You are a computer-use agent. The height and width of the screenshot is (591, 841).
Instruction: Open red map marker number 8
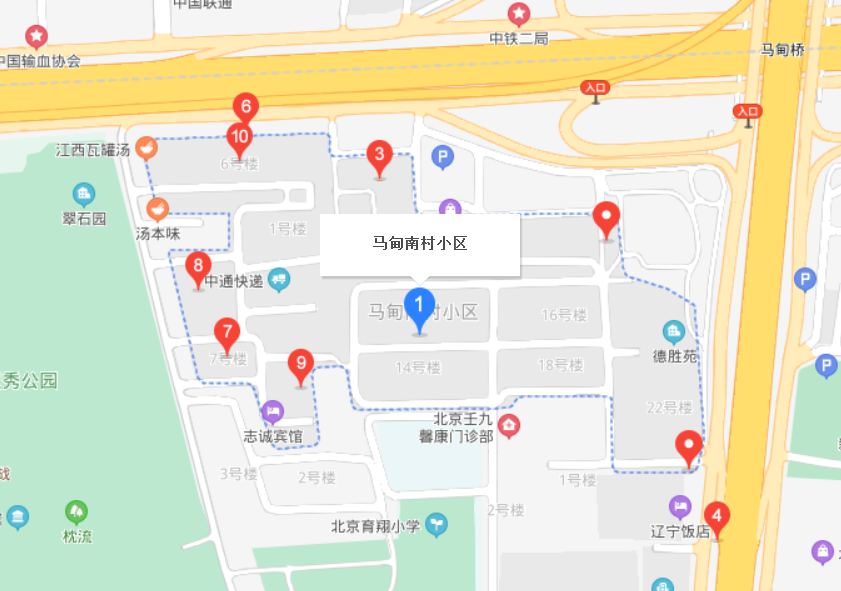(197, 267)
